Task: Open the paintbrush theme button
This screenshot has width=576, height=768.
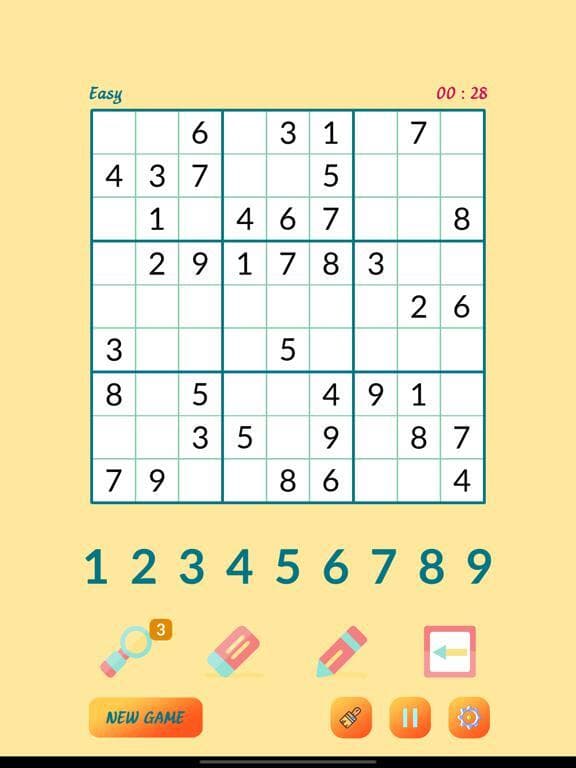Action: (x=351, y=718)
